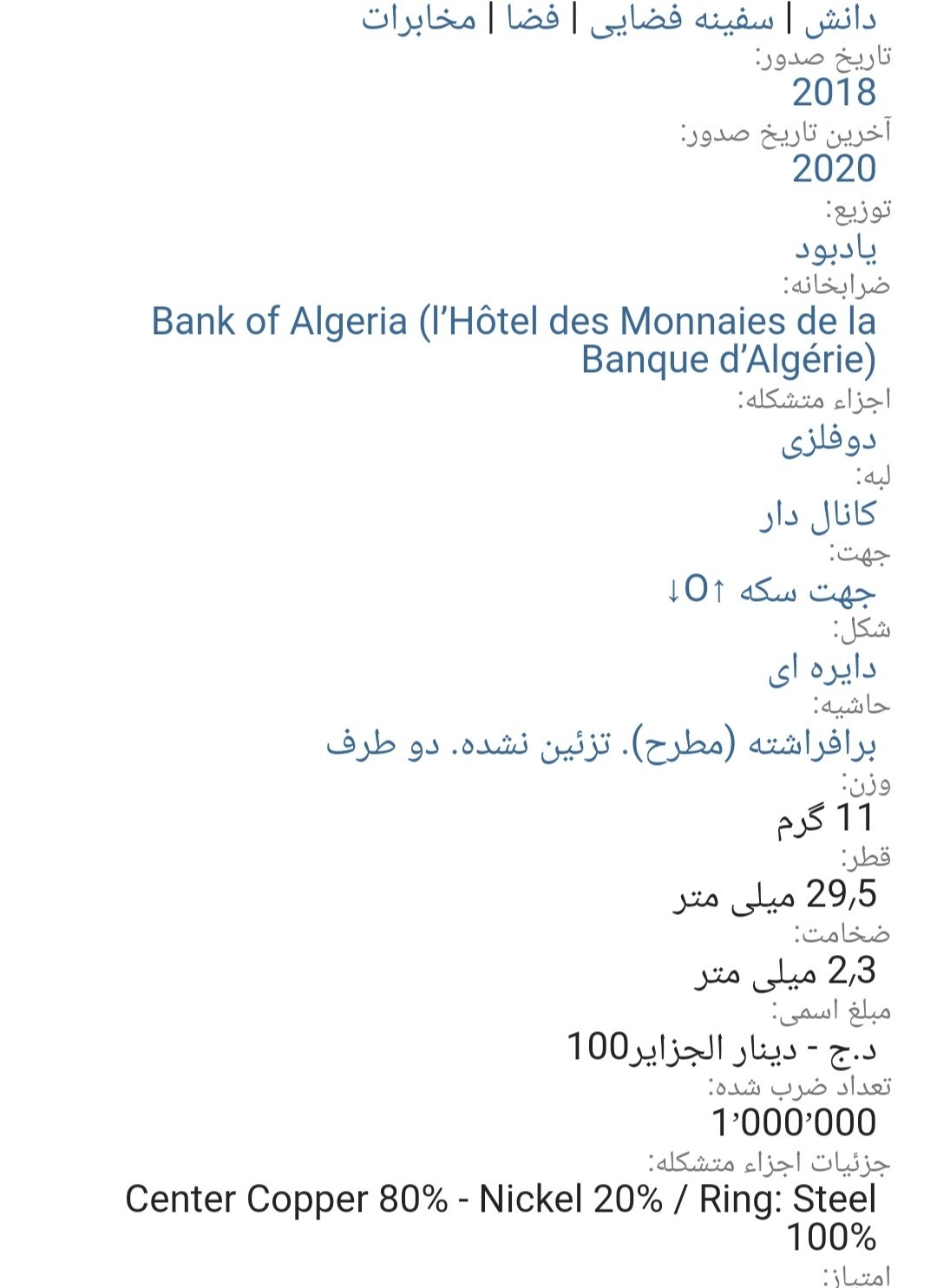Open the جهت سکه orientation link
The width and height of the screenshot is (937, 1288).
pos(770,591)
